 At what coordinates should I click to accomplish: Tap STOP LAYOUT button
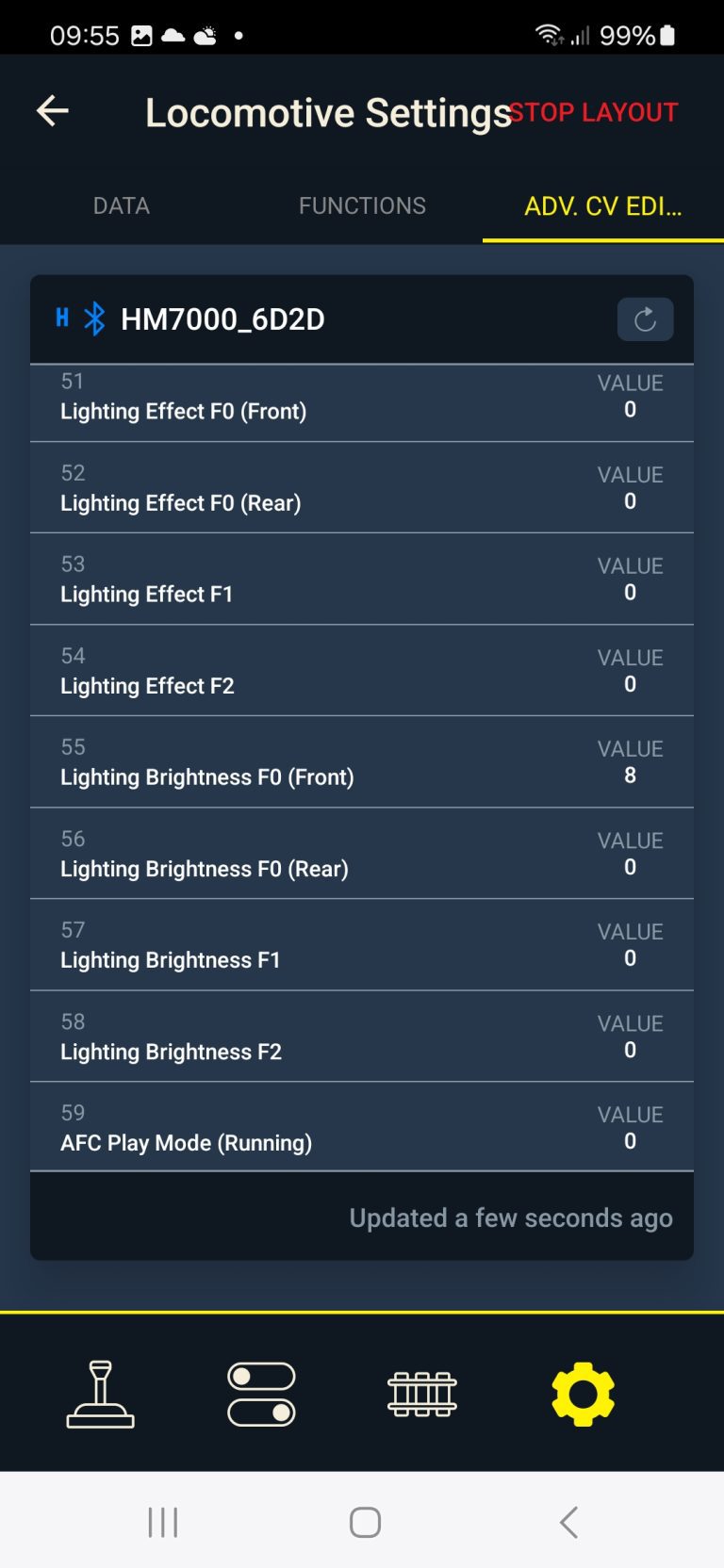pos(594,112)
